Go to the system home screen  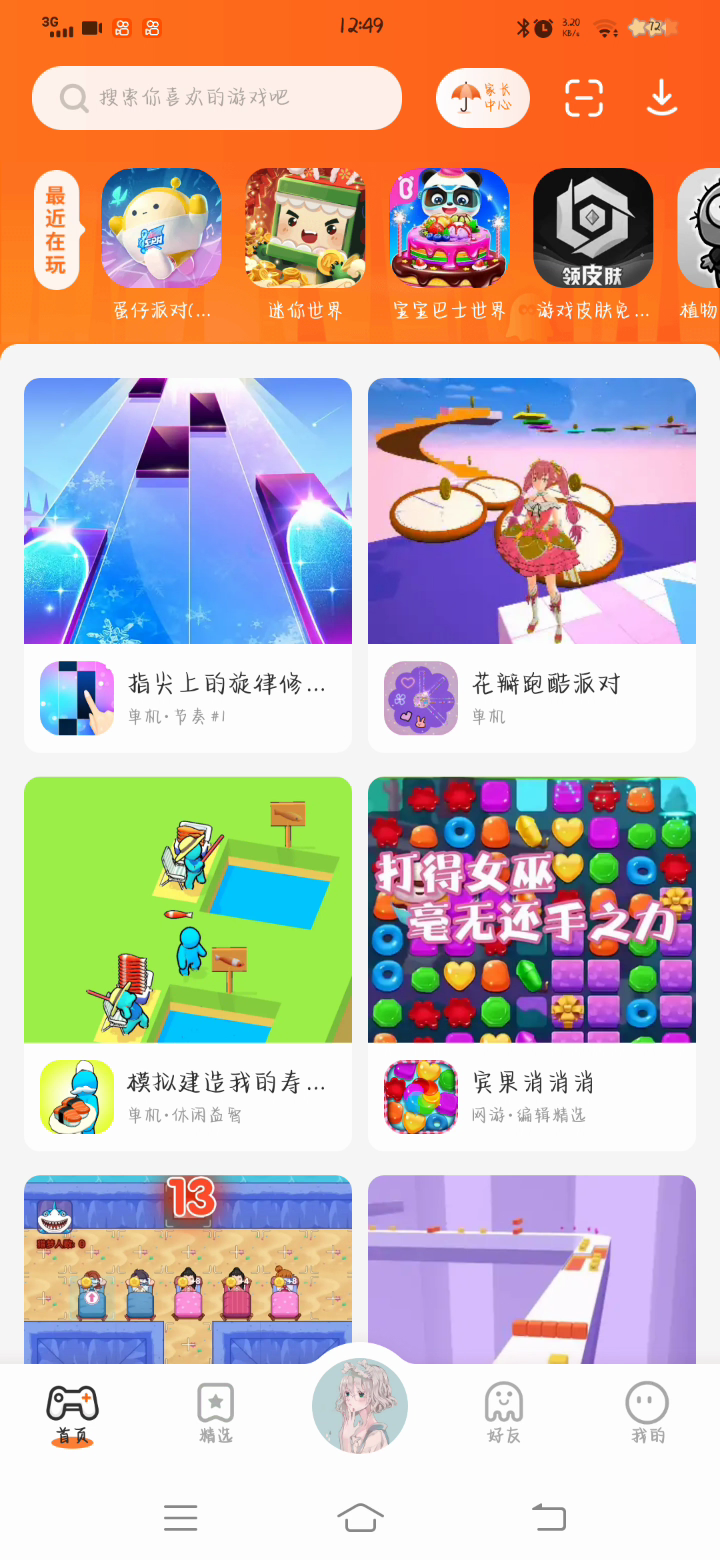click(360, 1518)
